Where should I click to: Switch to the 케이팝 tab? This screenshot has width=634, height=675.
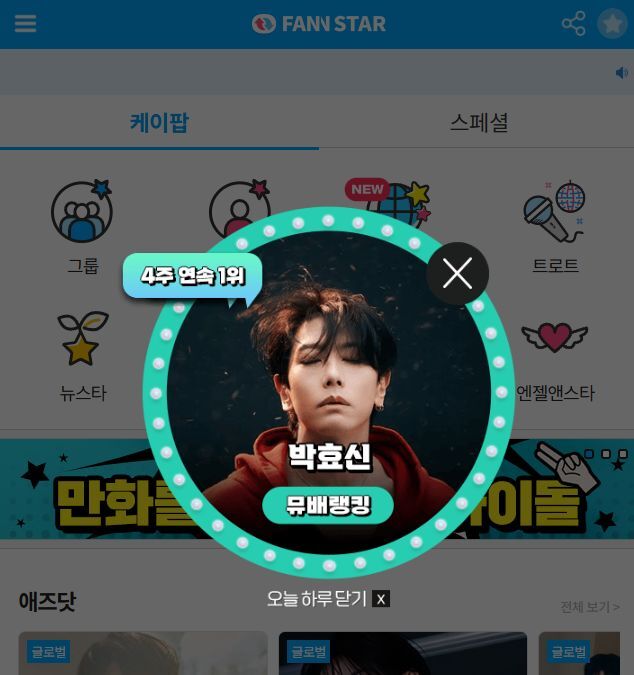(x=159, y=123)
